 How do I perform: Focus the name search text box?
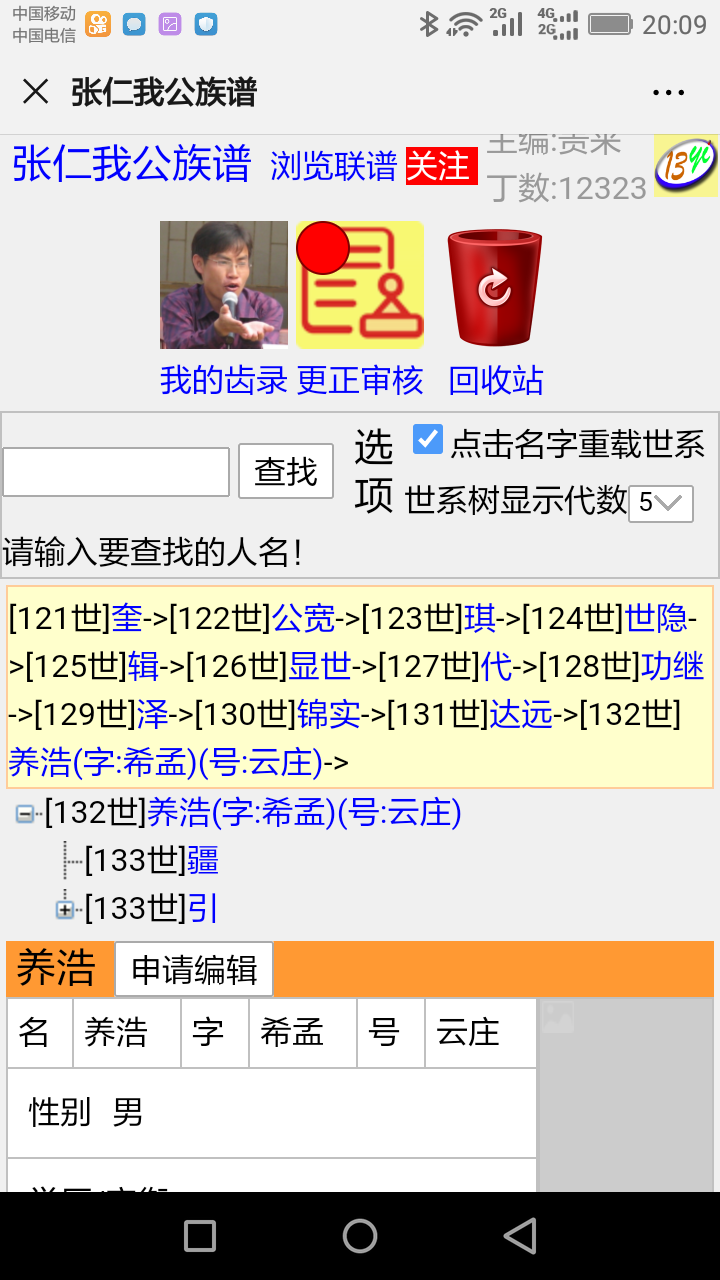tap(116, 472)
